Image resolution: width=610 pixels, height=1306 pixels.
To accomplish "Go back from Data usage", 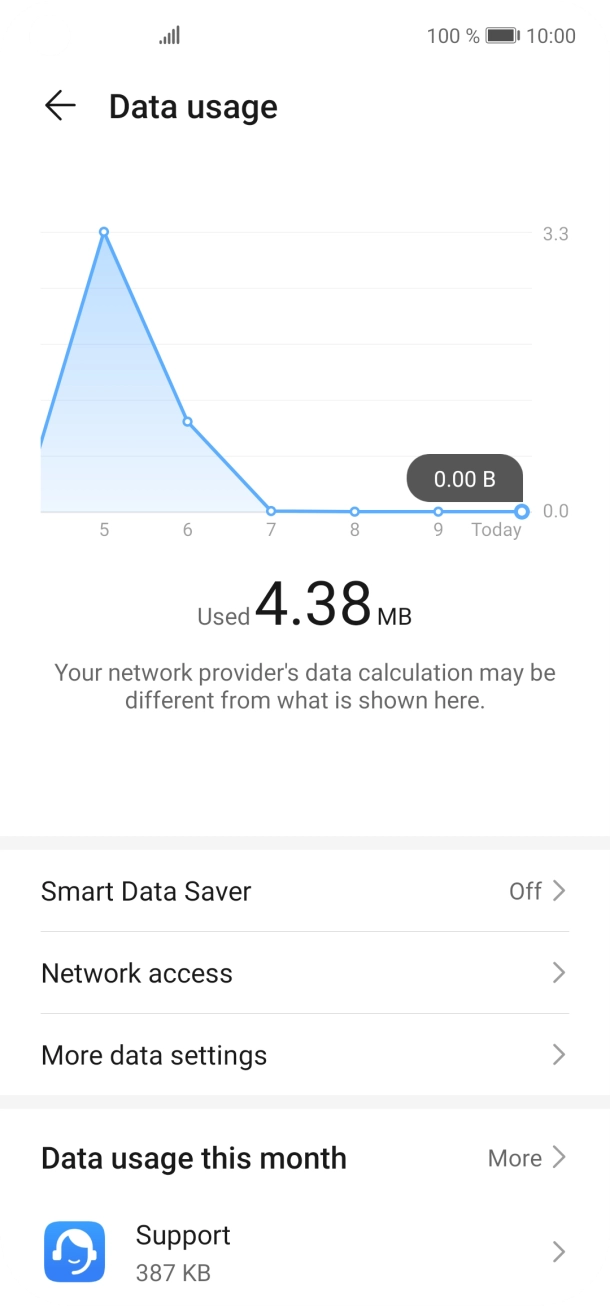I will click(60, 106).
